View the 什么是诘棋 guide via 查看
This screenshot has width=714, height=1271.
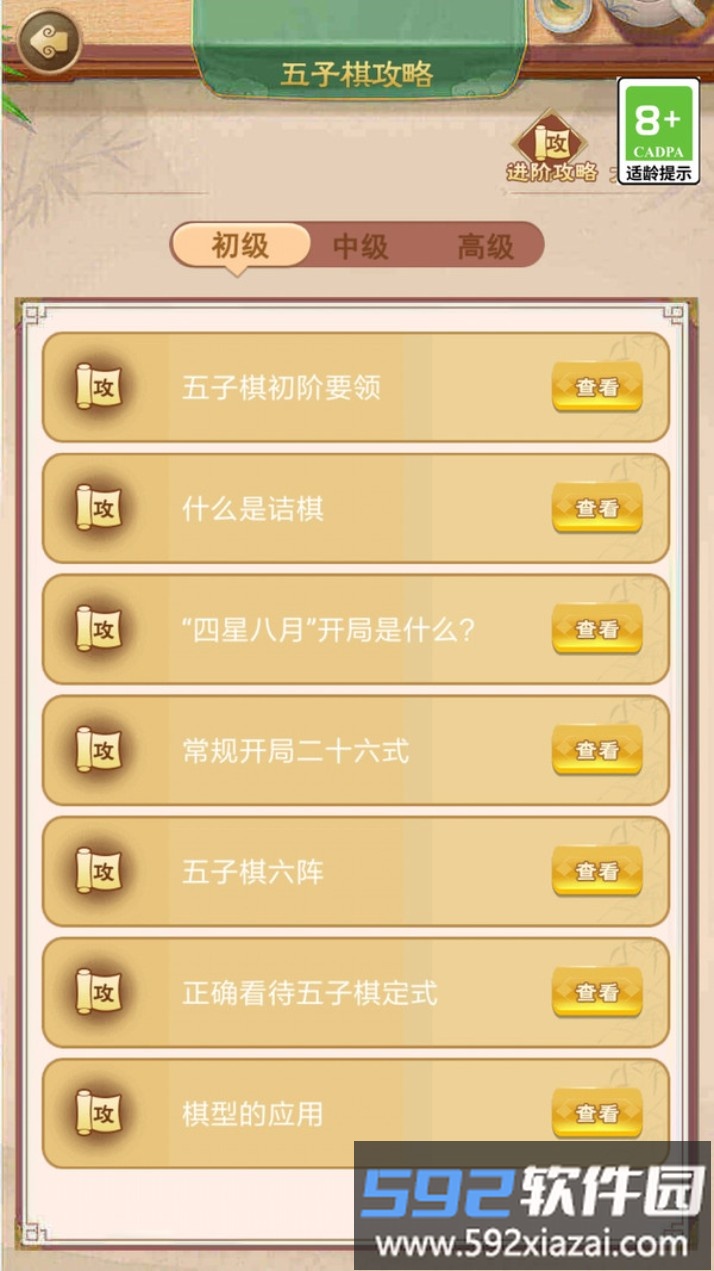(597, 509)
